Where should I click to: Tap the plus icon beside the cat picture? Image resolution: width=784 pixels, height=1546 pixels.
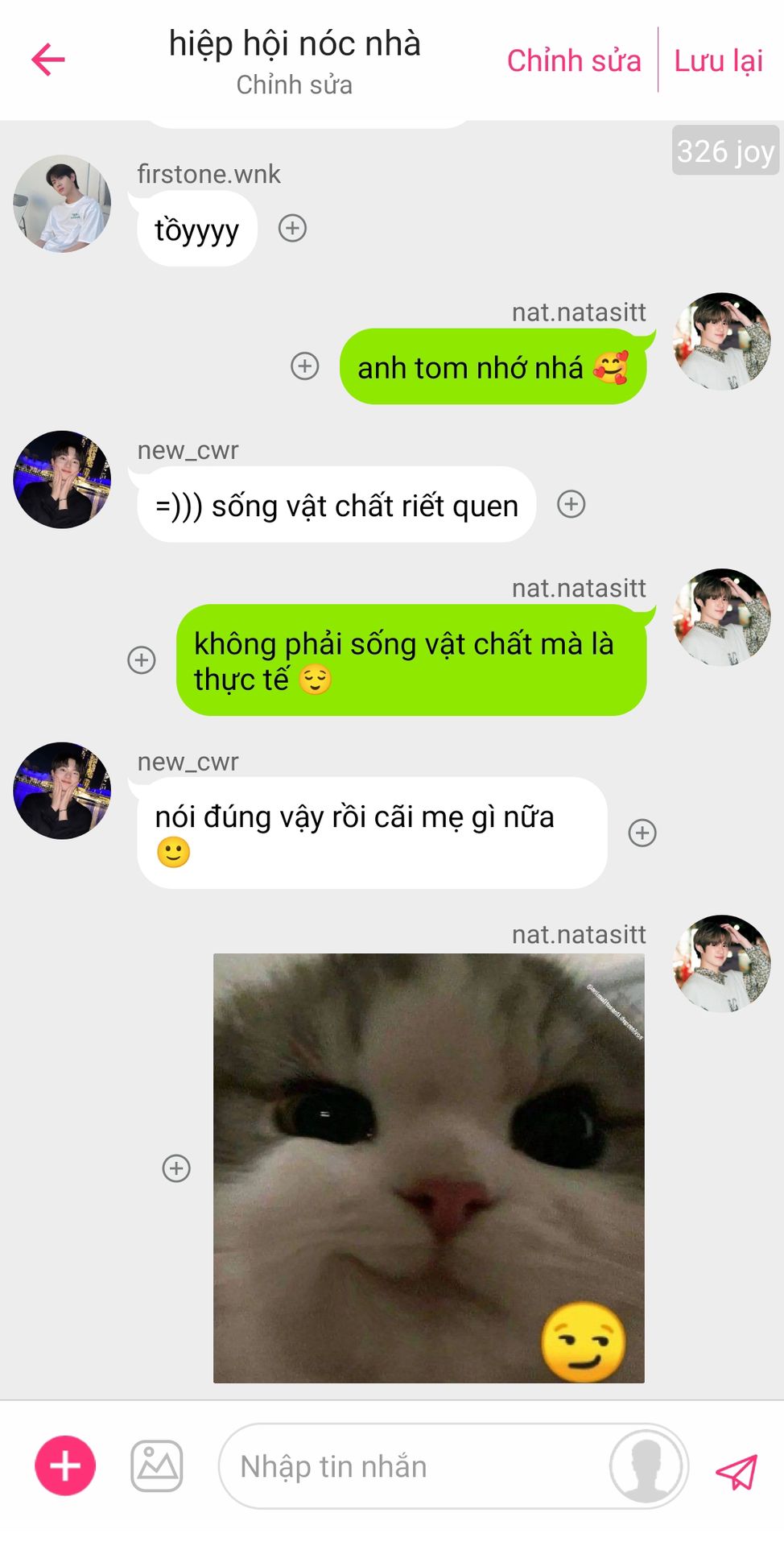[x=176, y=1168]
